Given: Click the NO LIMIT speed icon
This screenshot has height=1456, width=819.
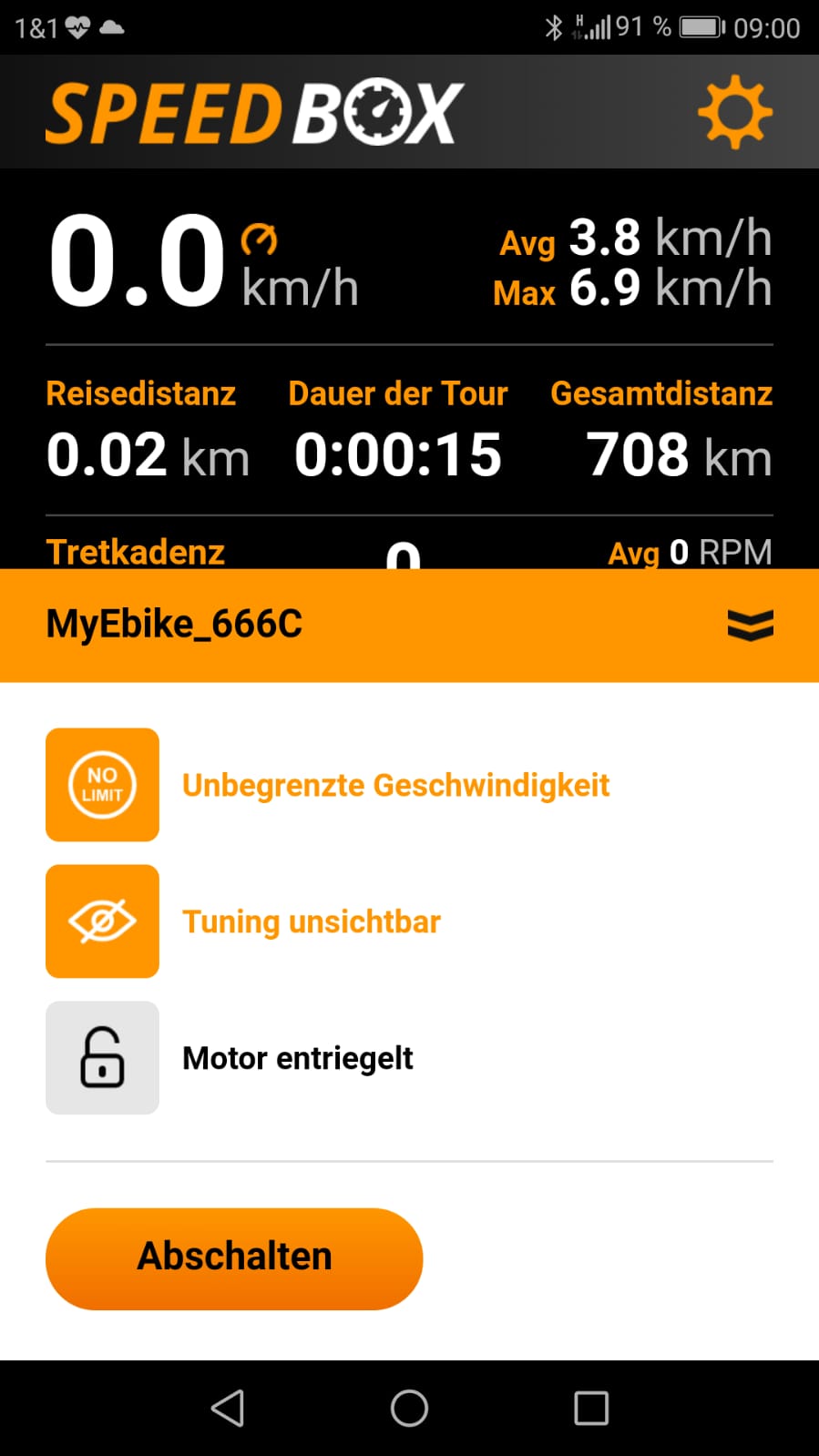Looking at the screenshot, I should 102,784.
